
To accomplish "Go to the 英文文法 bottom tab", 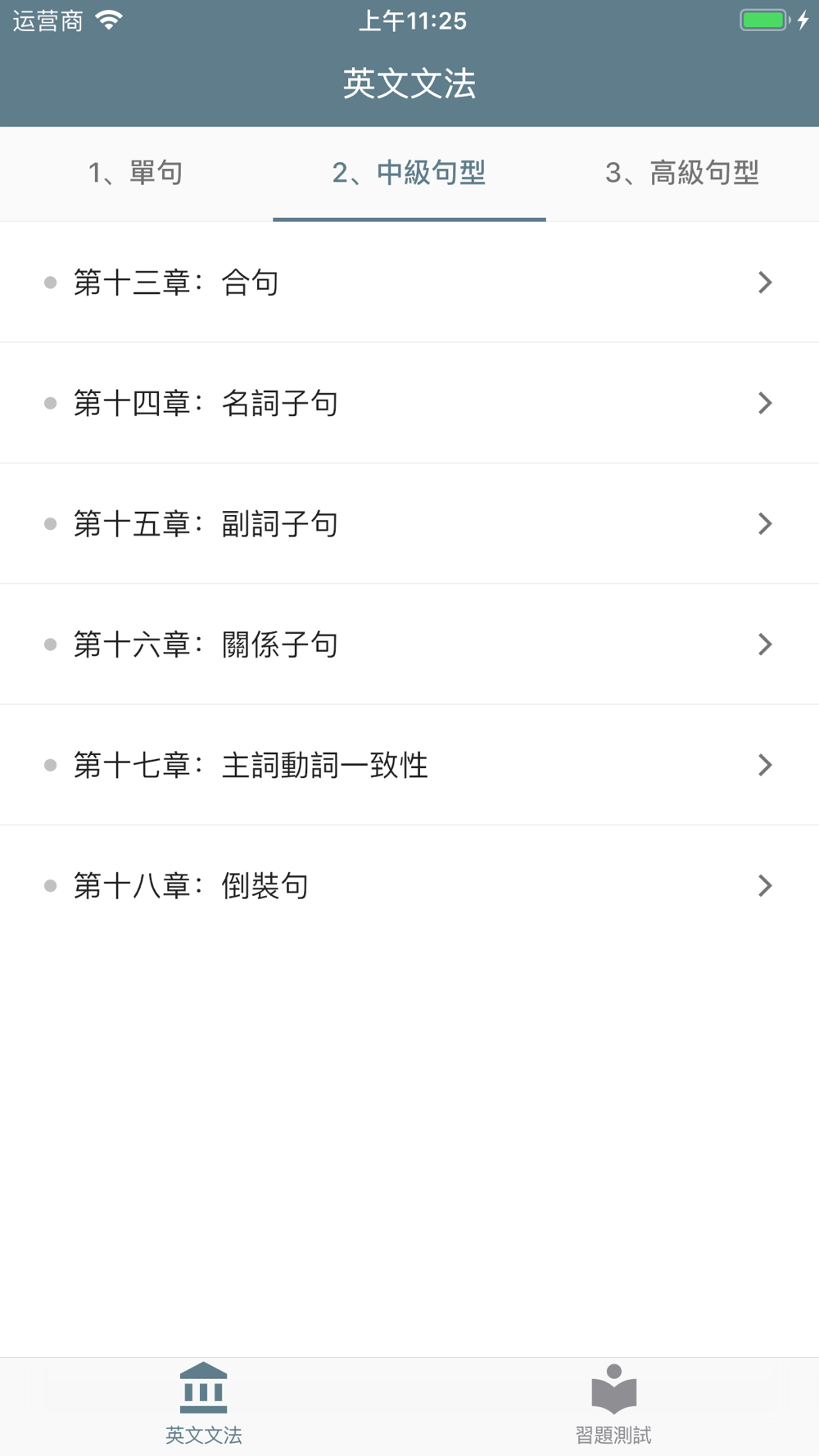I will [x=204, y=1406].
